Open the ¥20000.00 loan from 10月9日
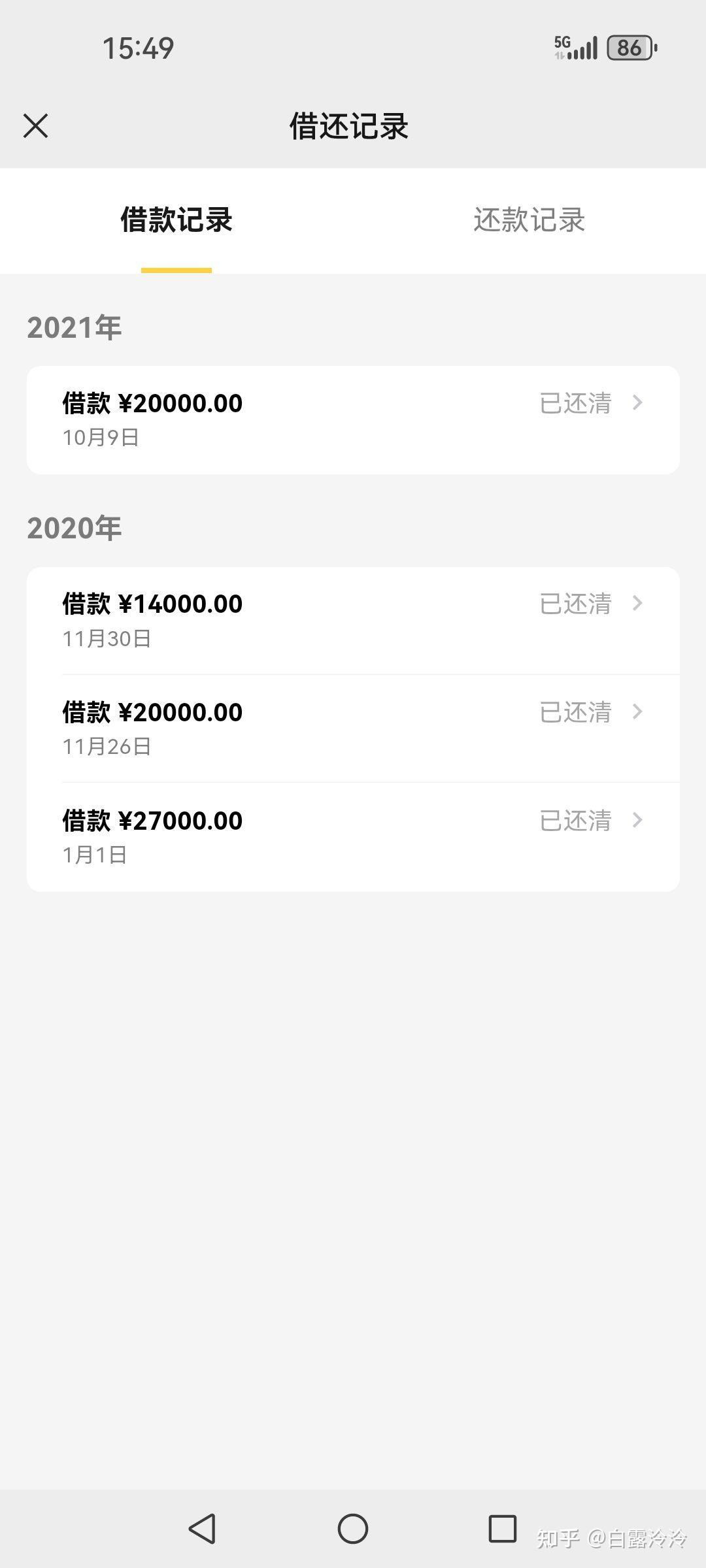Screen dimensions: 706x1568 point(353,419)
